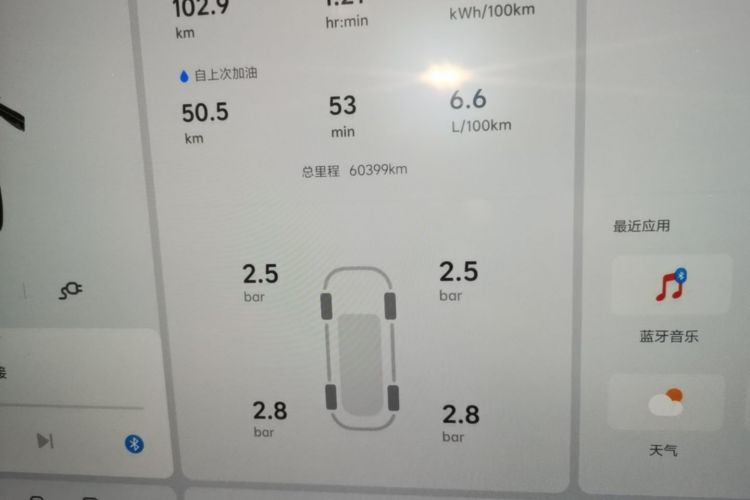
Task: Open the 蓝牙音乐 Bluetooth music app
Action: pos(670,287)
